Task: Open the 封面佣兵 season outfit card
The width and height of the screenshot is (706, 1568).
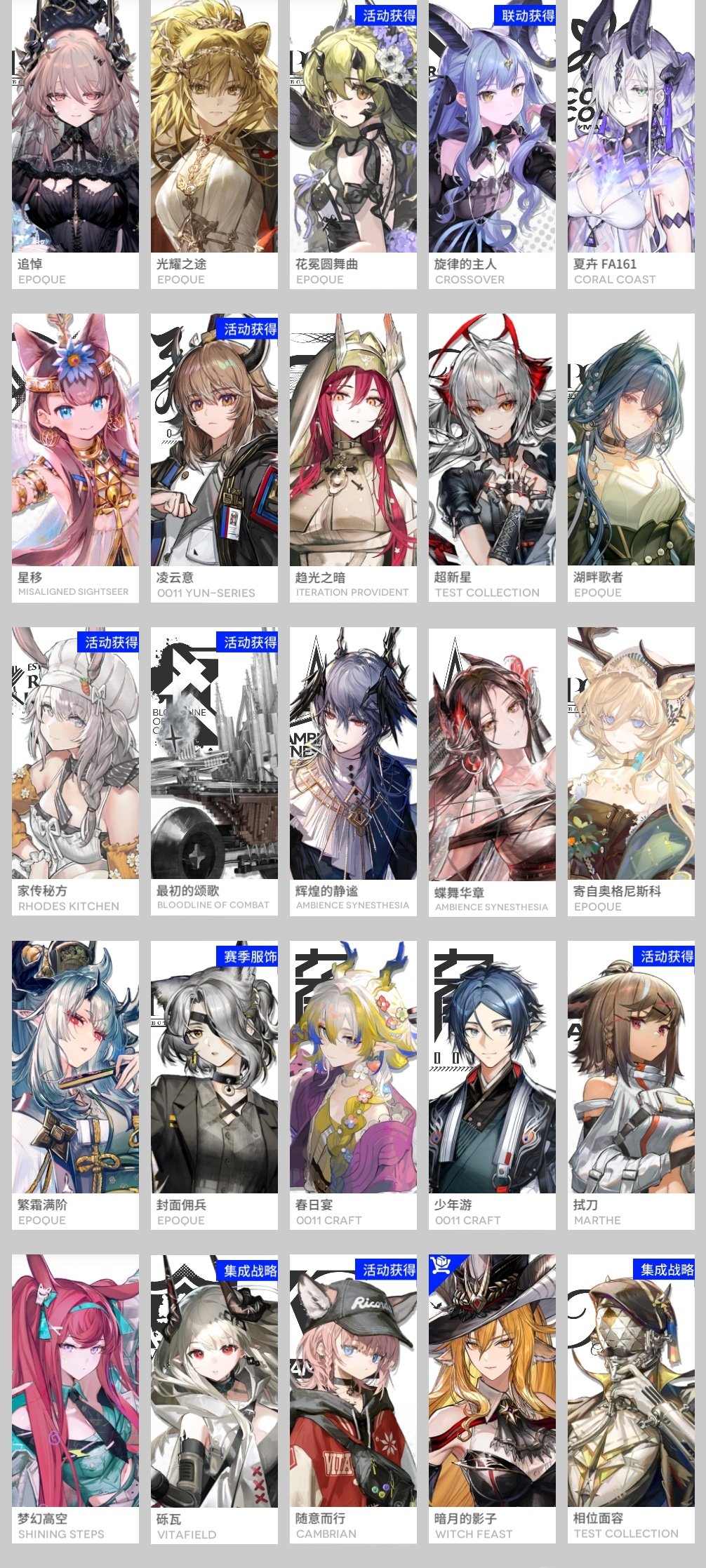Action: click(214, 1085)
